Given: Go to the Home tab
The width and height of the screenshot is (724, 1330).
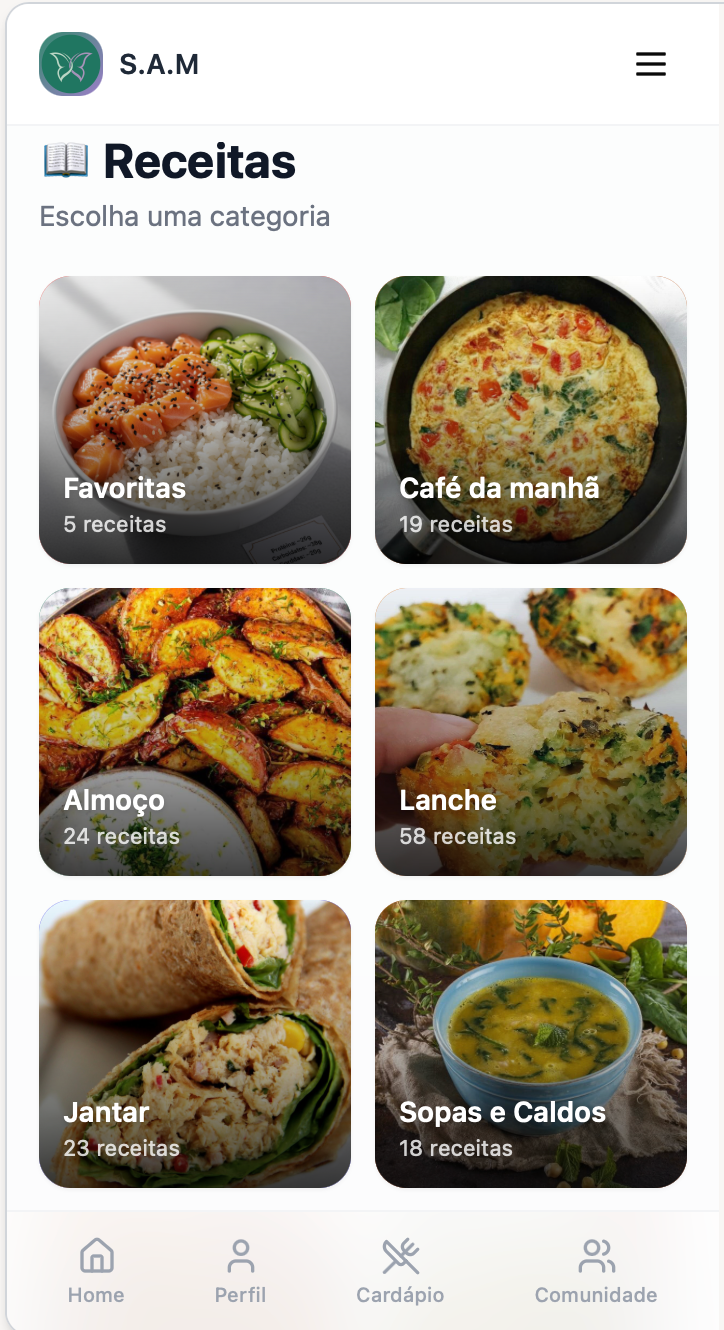Looking at the screenshot, I should point(96,1271).
